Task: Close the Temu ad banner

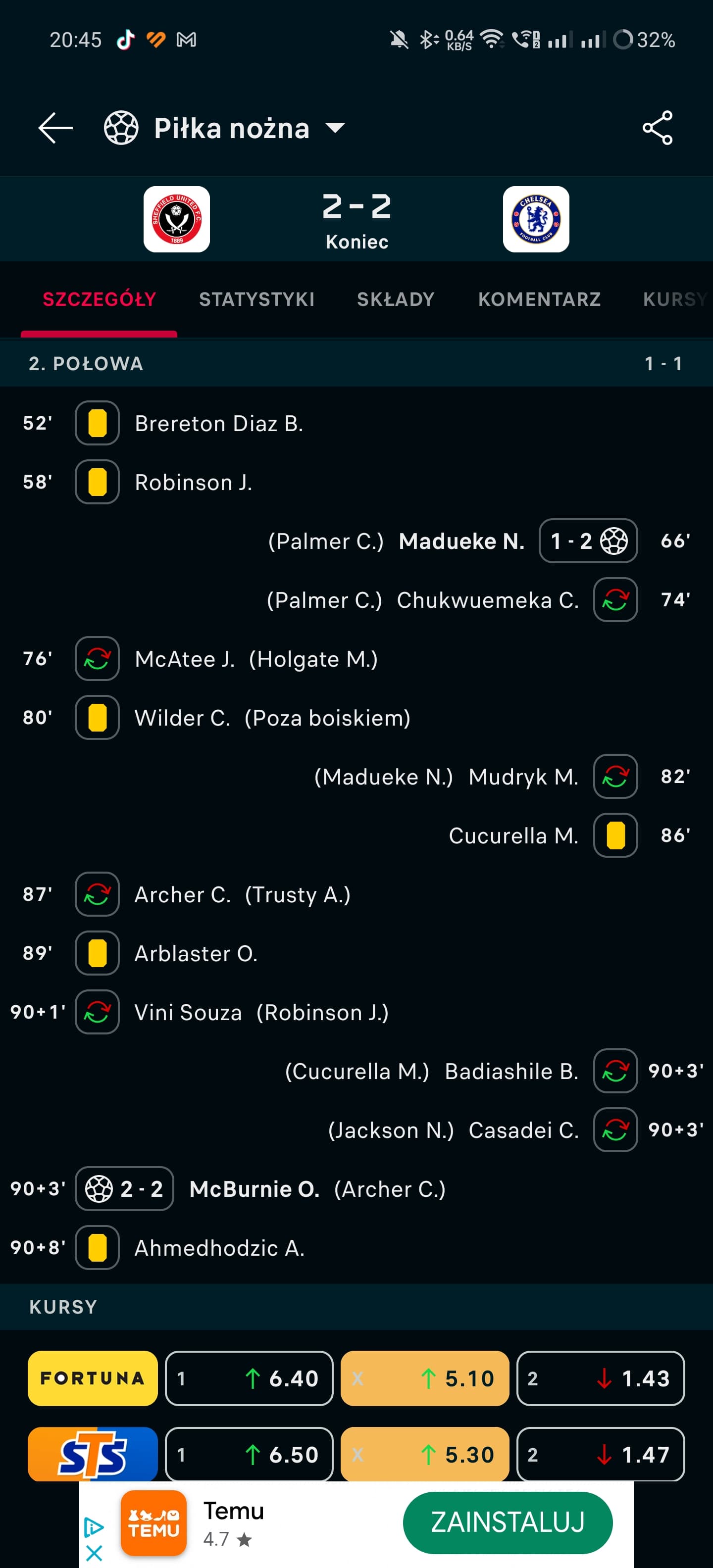Action: [x=94, y=1553]
